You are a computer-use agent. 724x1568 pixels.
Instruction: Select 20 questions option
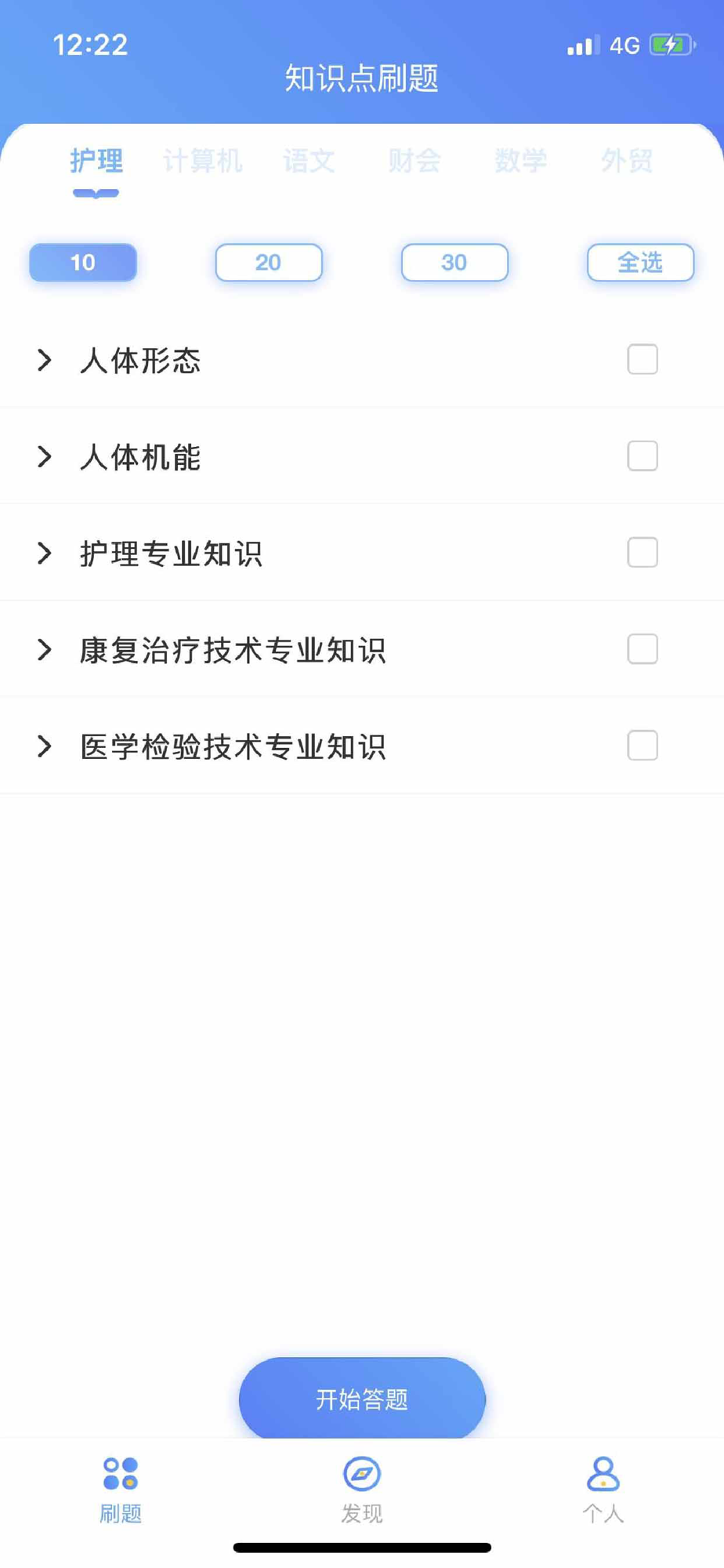click(x=269, y=262)
